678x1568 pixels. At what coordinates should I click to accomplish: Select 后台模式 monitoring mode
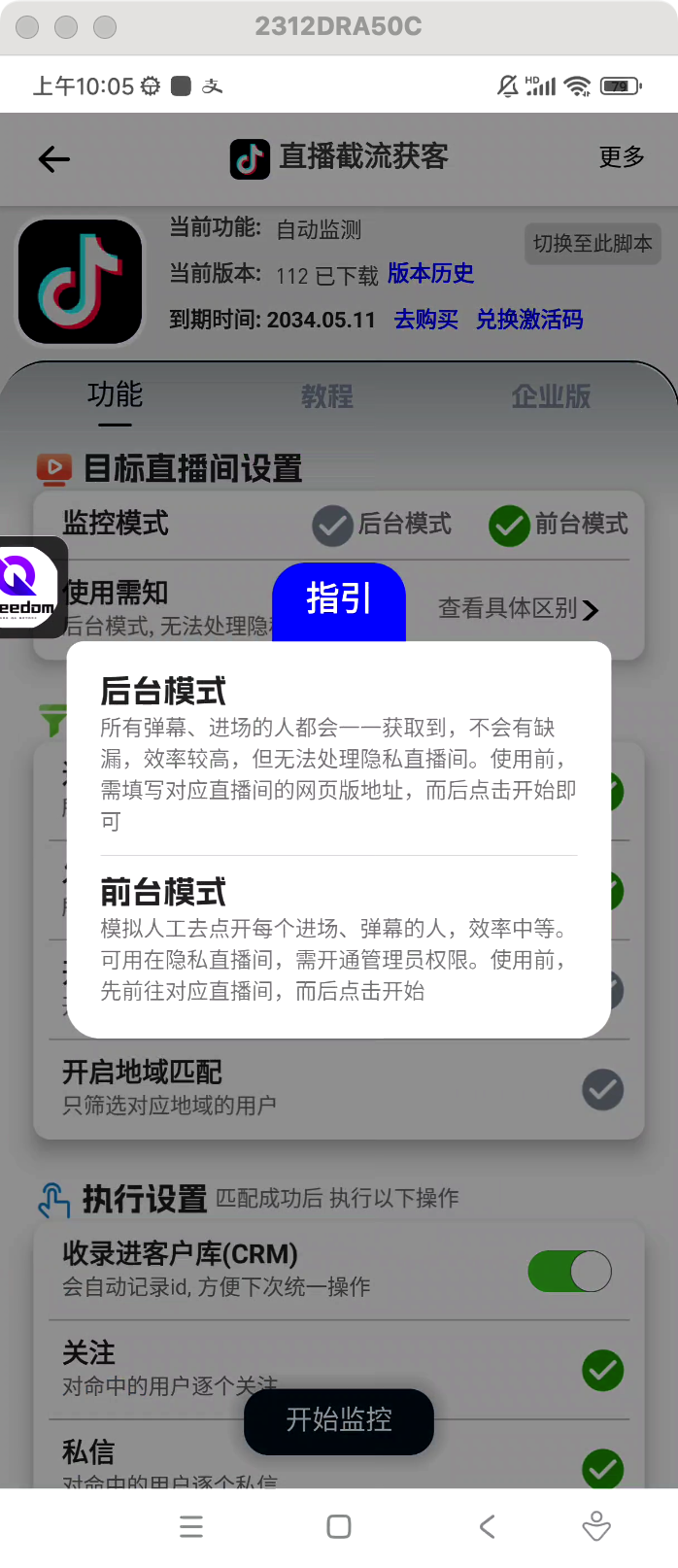(332, 526)
